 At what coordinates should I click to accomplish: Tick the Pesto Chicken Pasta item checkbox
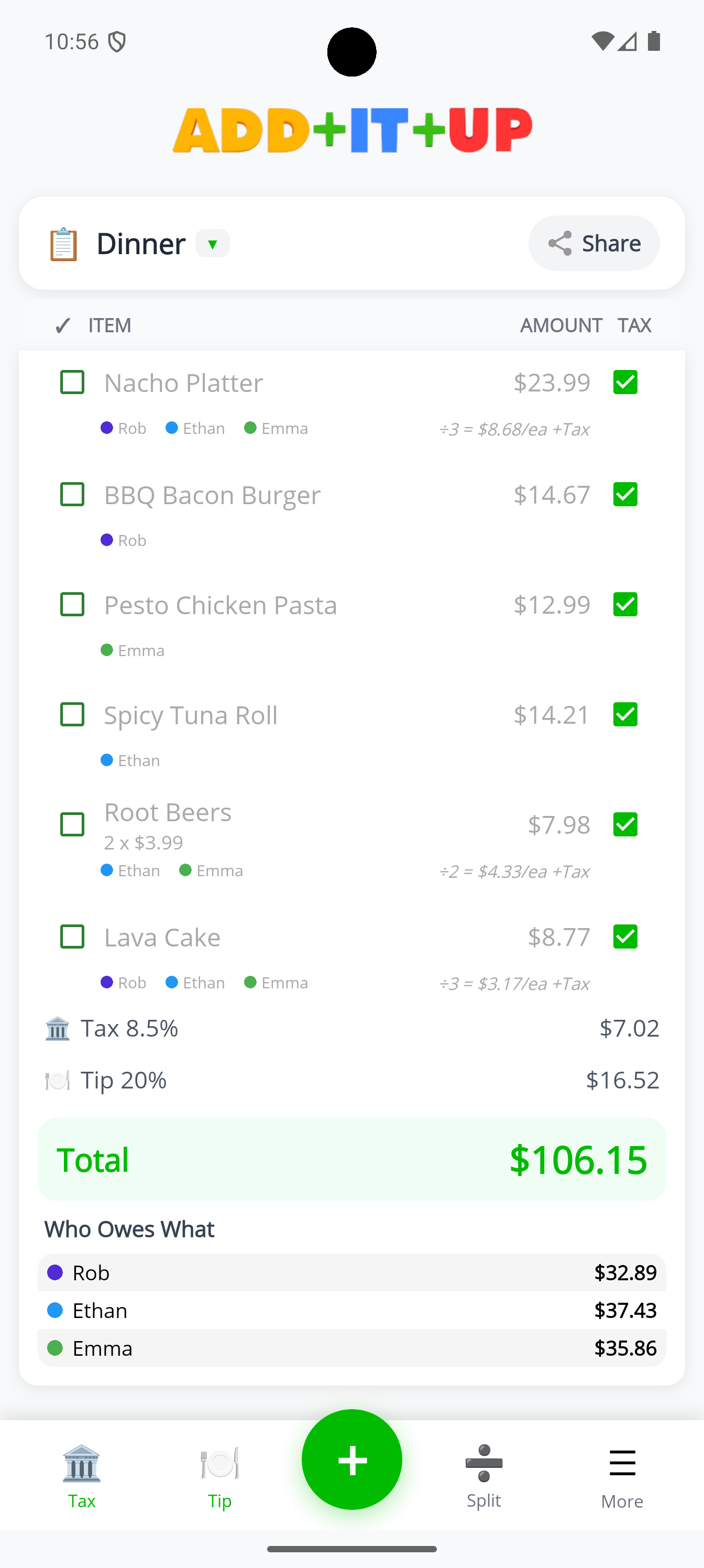72,604
